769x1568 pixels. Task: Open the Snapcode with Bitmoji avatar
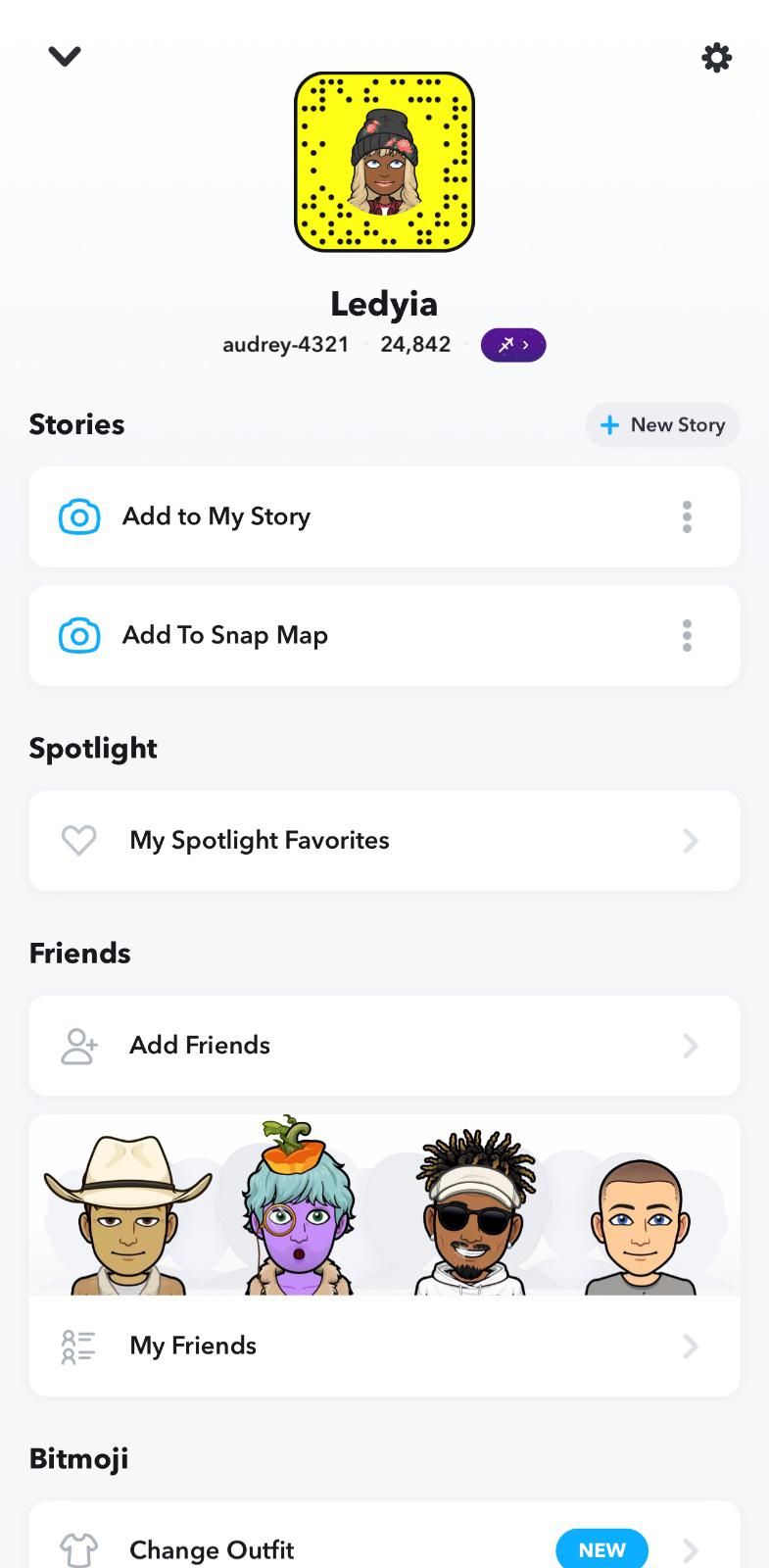click(384, 162)
